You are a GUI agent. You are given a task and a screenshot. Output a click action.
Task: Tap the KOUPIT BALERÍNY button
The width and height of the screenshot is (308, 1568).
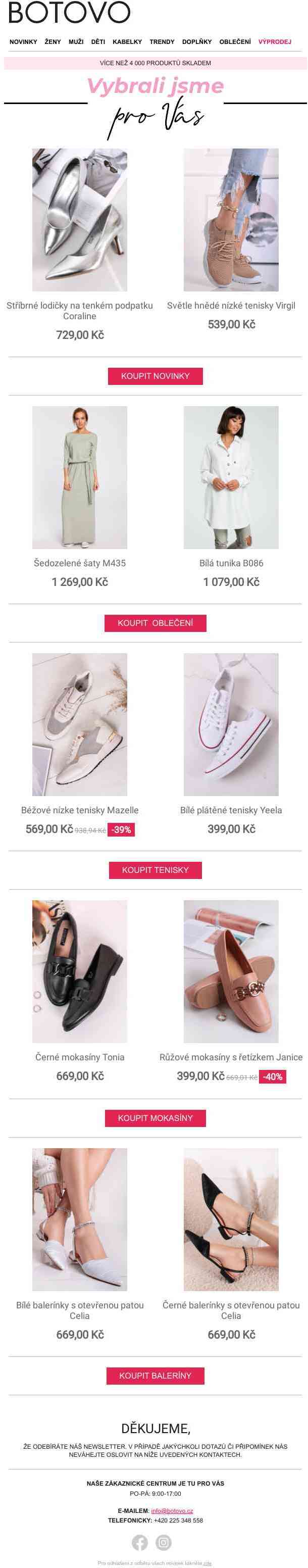155,1375
